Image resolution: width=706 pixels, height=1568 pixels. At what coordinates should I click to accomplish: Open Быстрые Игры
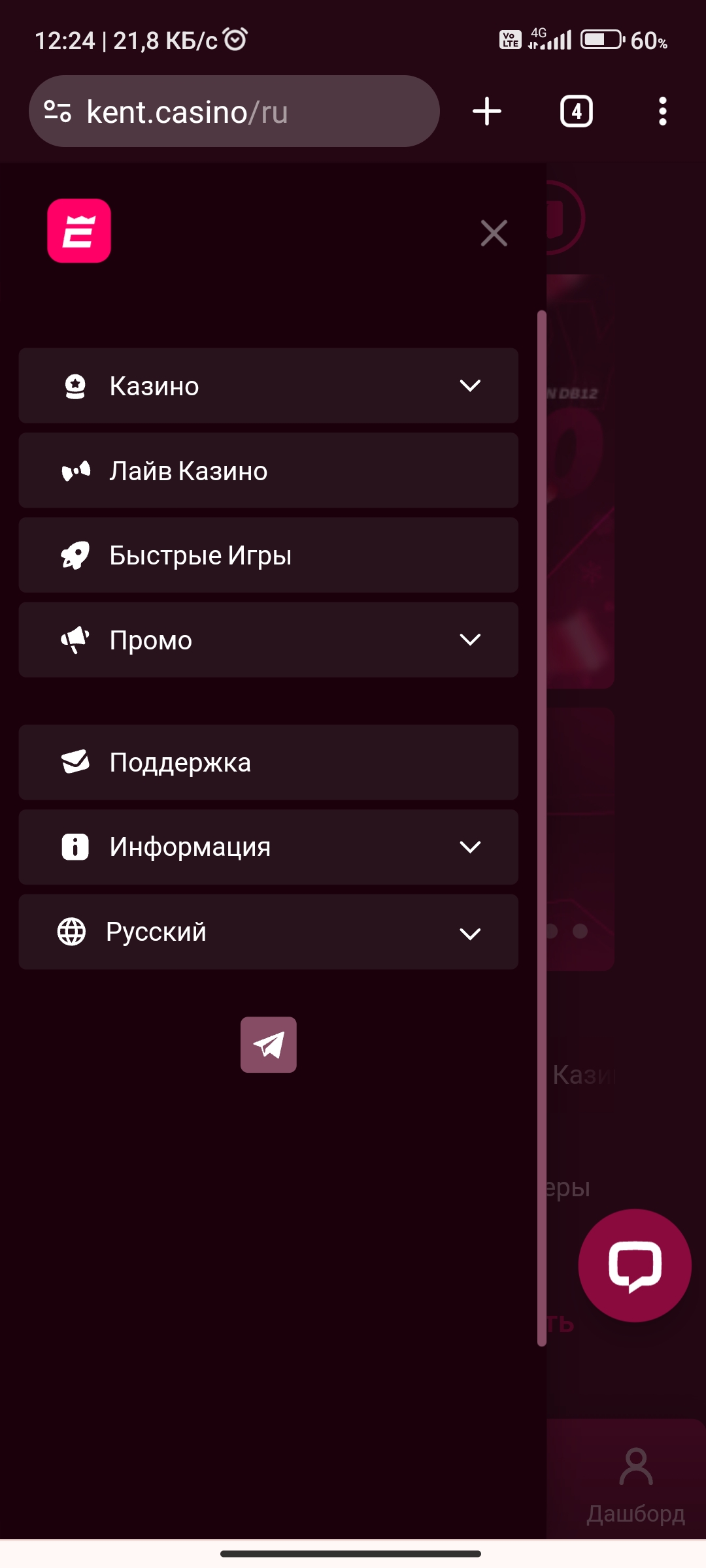[x=268, y=555]
